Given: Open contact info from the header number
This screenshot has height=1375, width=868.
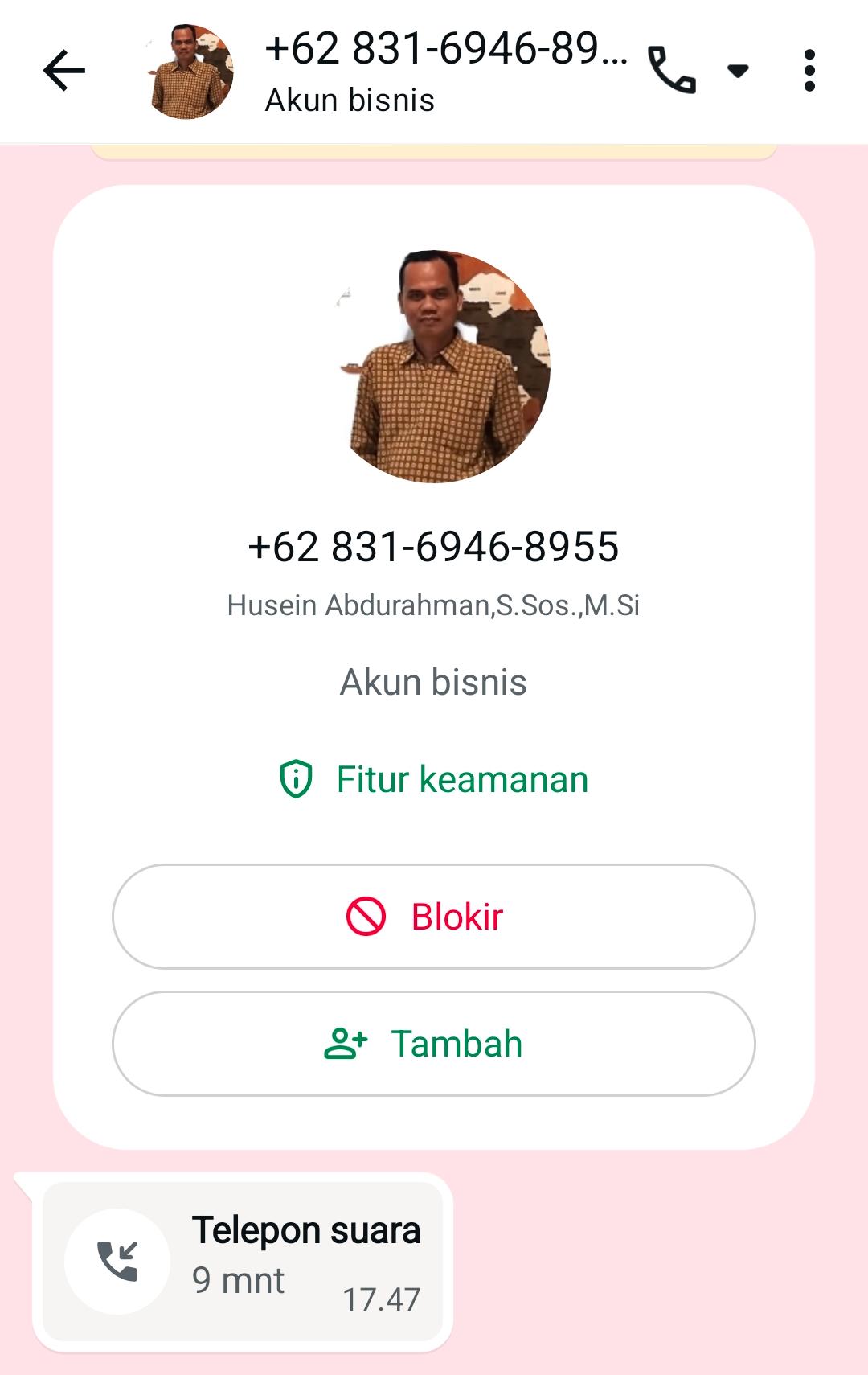Looking at the screenshot, I should tap(445, 50).
